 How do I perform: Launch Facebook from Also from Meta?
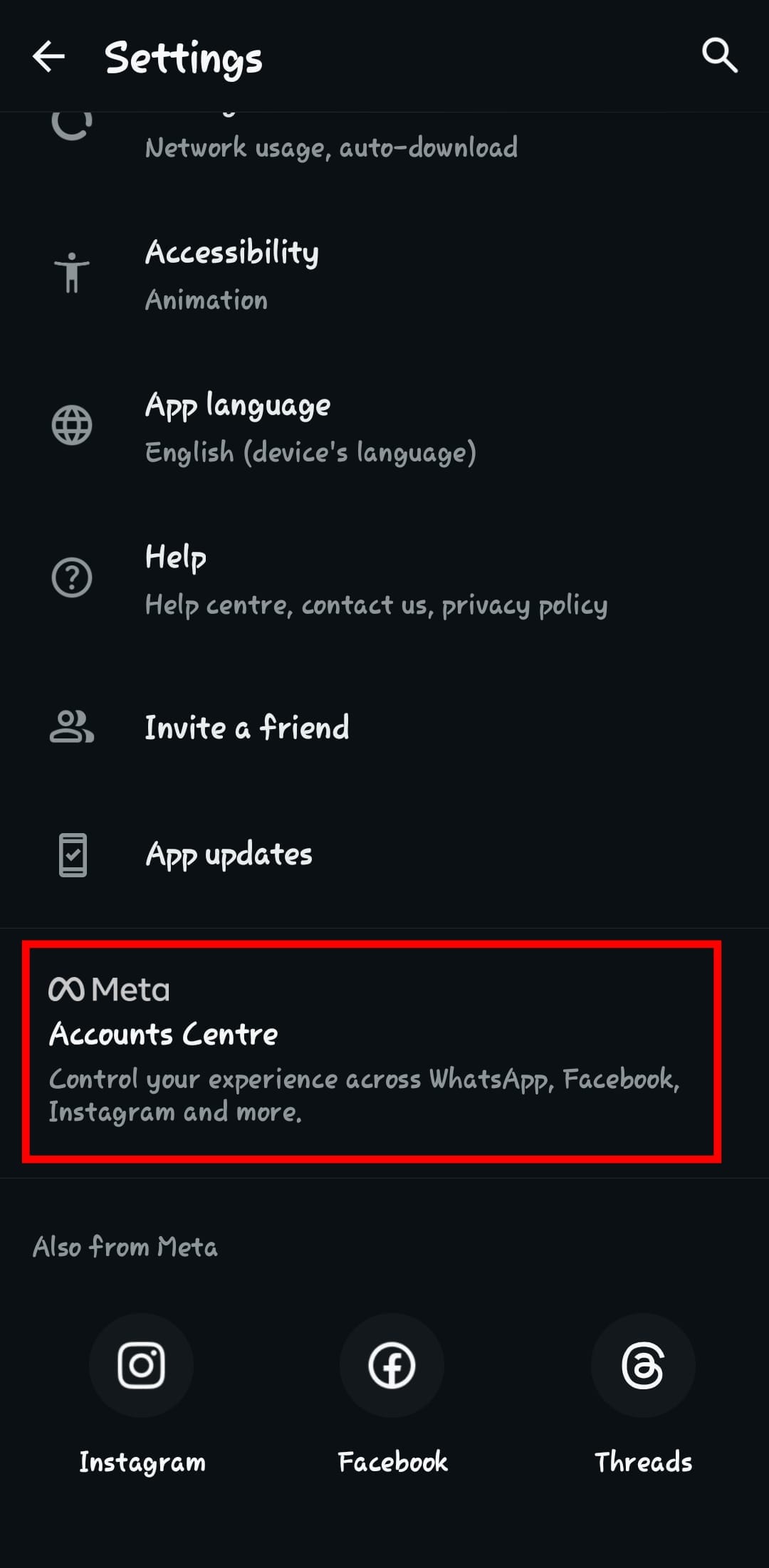[x=392, y=1366]
